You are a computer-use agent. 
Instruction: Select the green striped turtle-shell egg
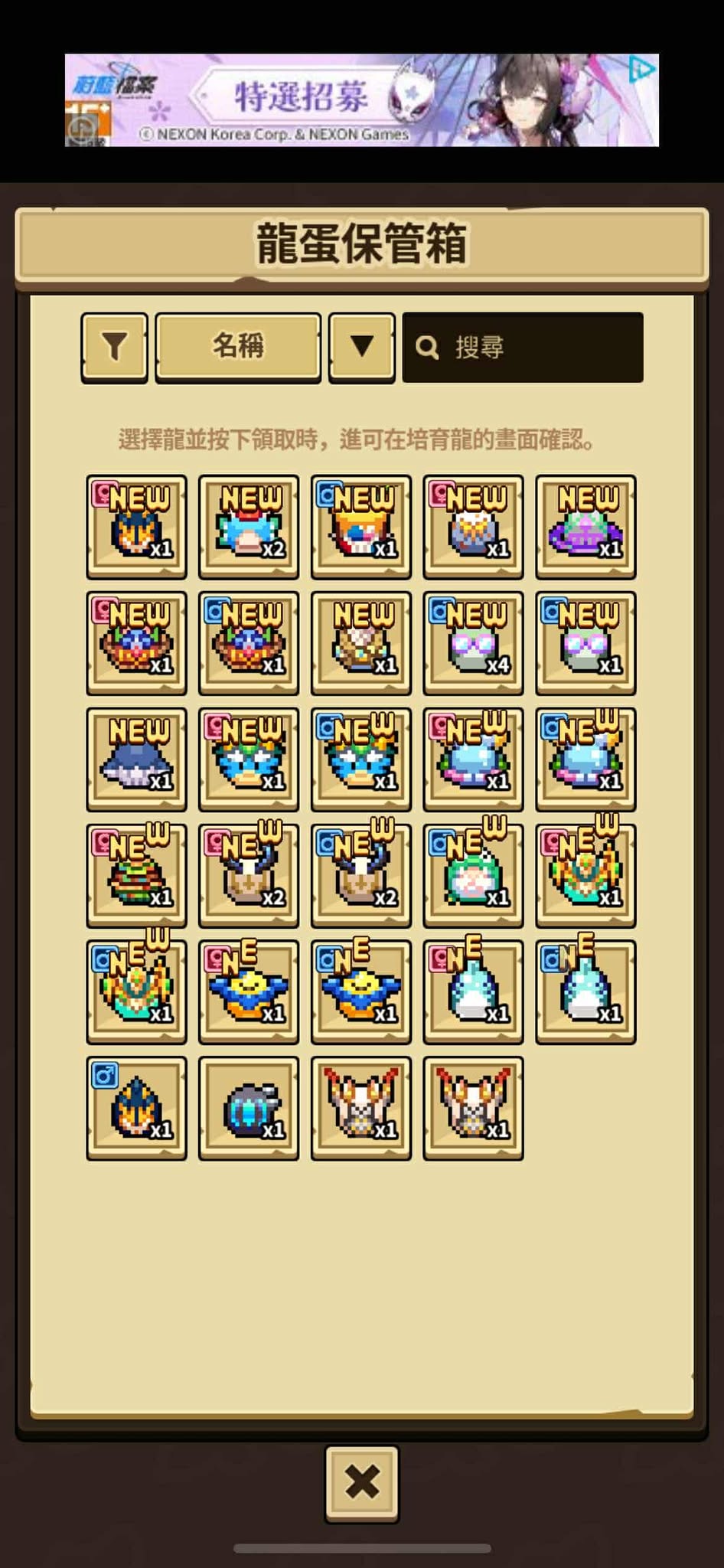point(136,875)
